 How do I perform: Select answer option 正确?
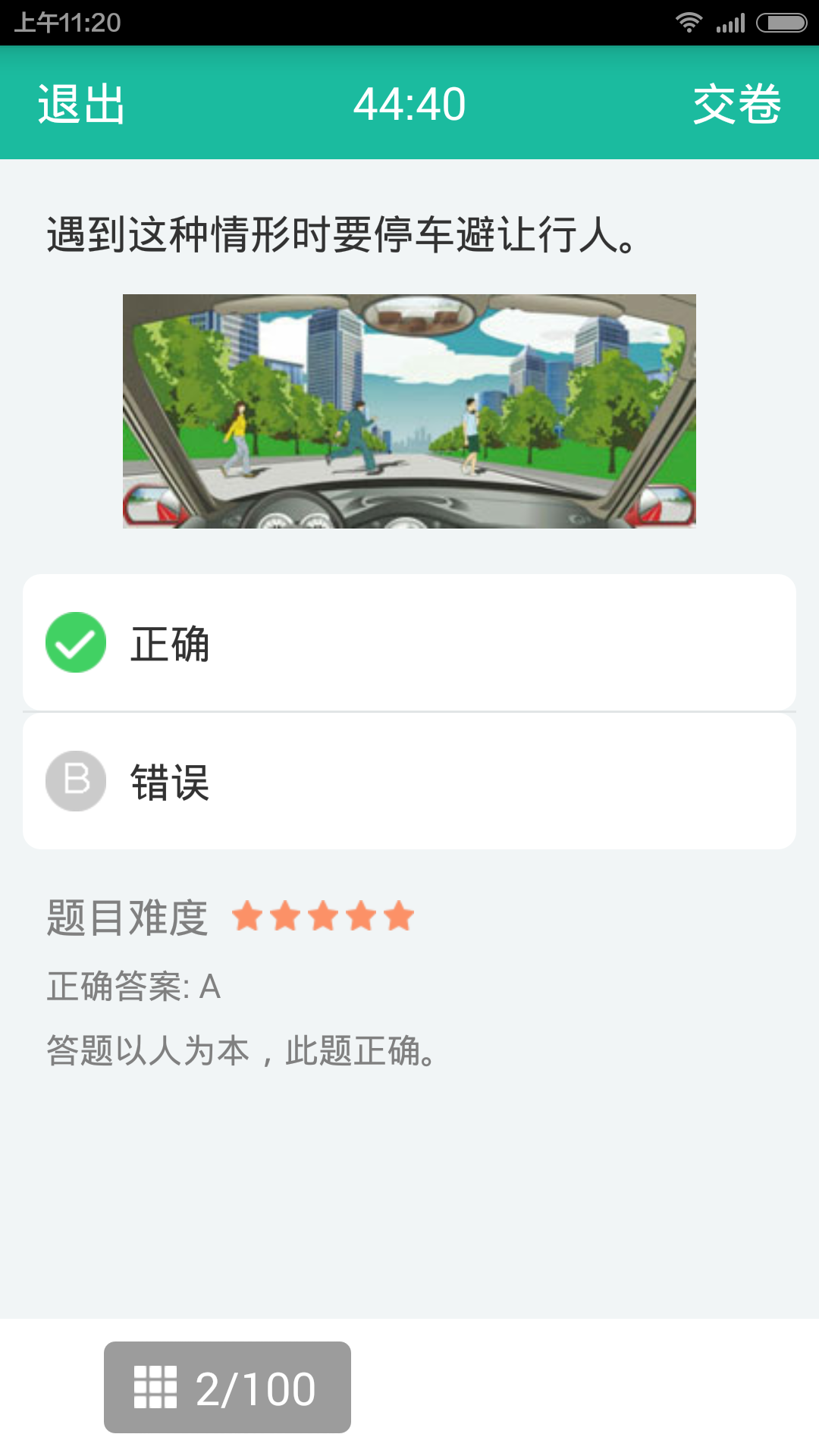point(409,643)
